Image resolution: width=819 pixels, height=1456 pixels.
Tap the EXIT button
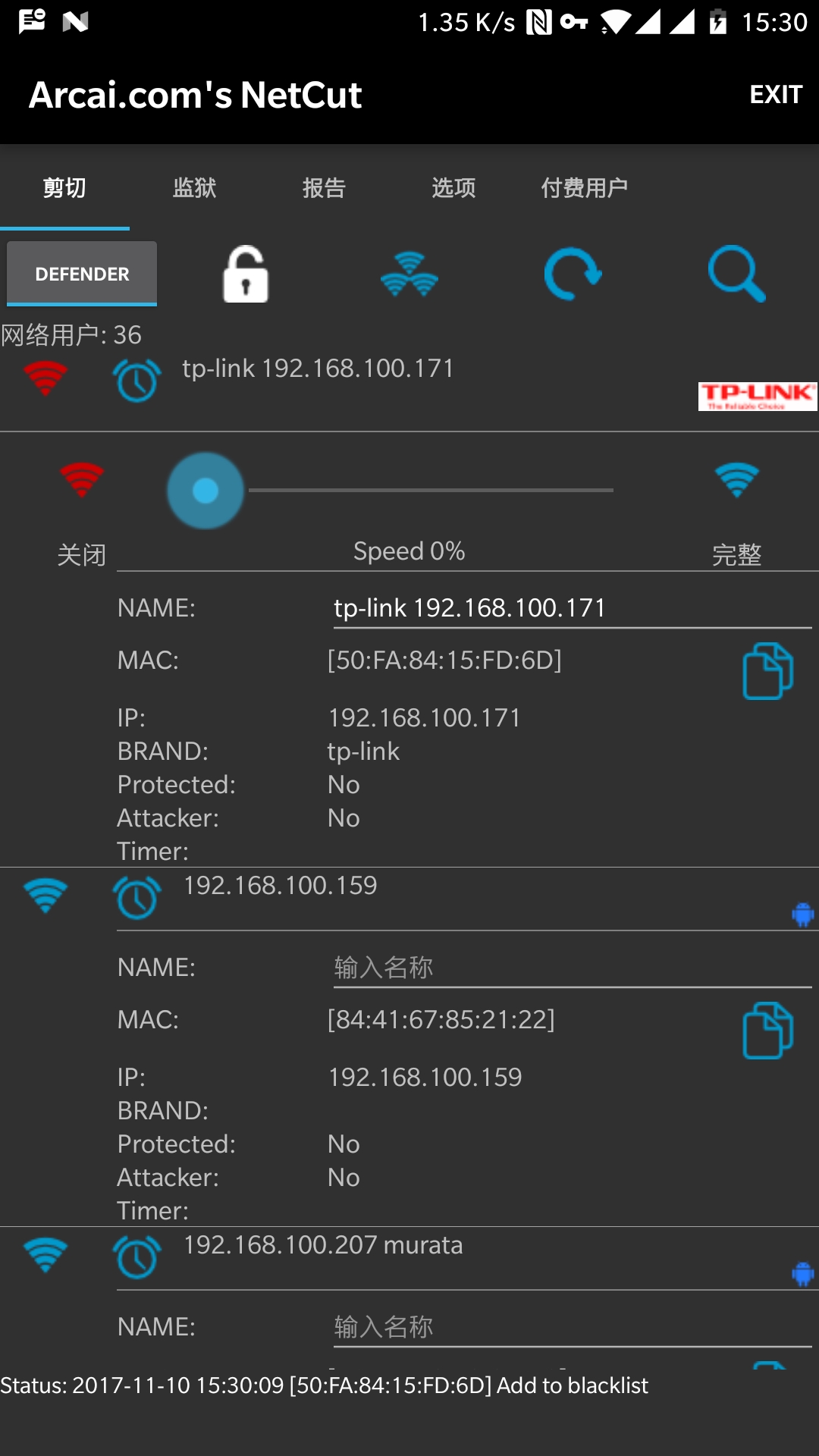pyautogui.click(x=776, y=95)
